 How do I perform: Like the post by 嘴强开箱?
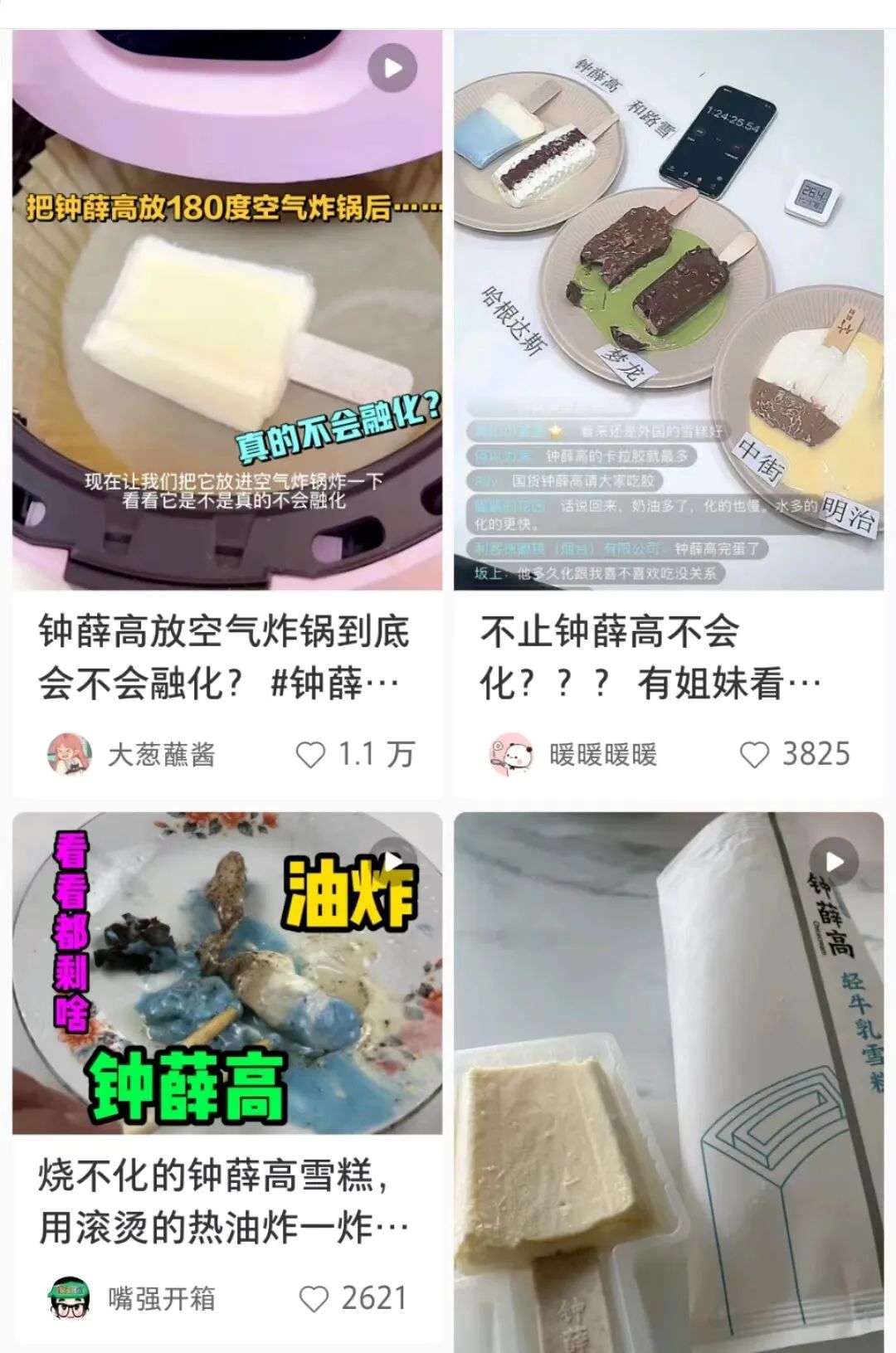314,1298
